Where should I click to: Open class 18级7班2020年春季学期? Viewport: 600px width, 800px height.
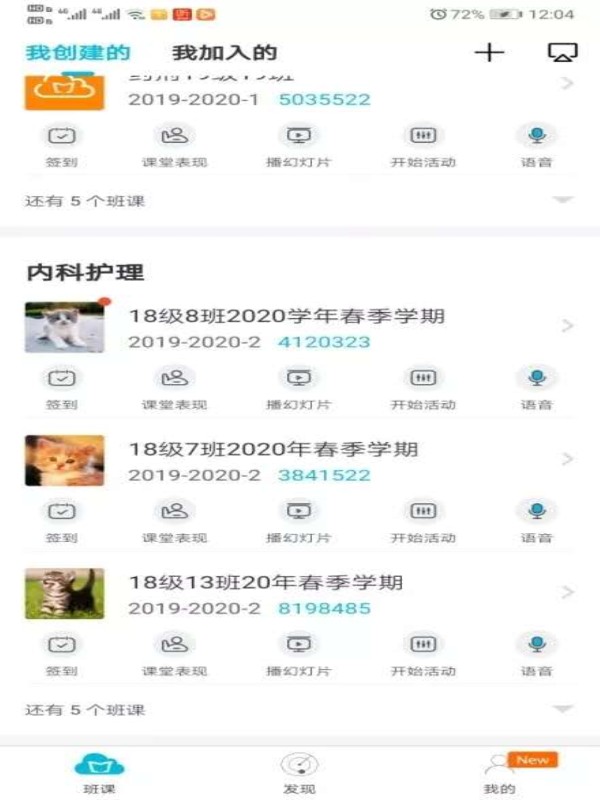[272, 450]
